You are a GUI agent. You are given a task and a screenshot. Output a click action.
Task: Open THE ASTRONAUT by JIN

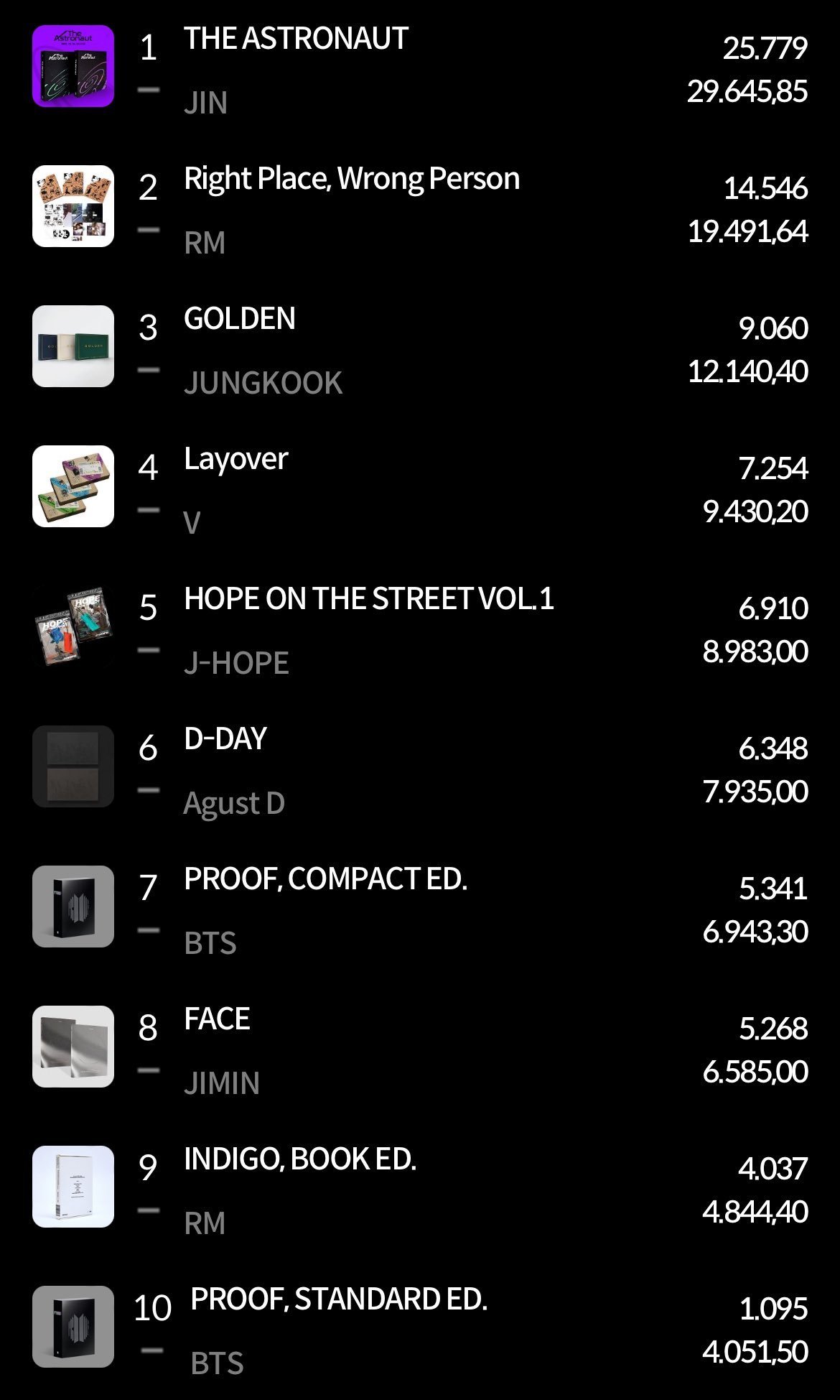[420, 70]
